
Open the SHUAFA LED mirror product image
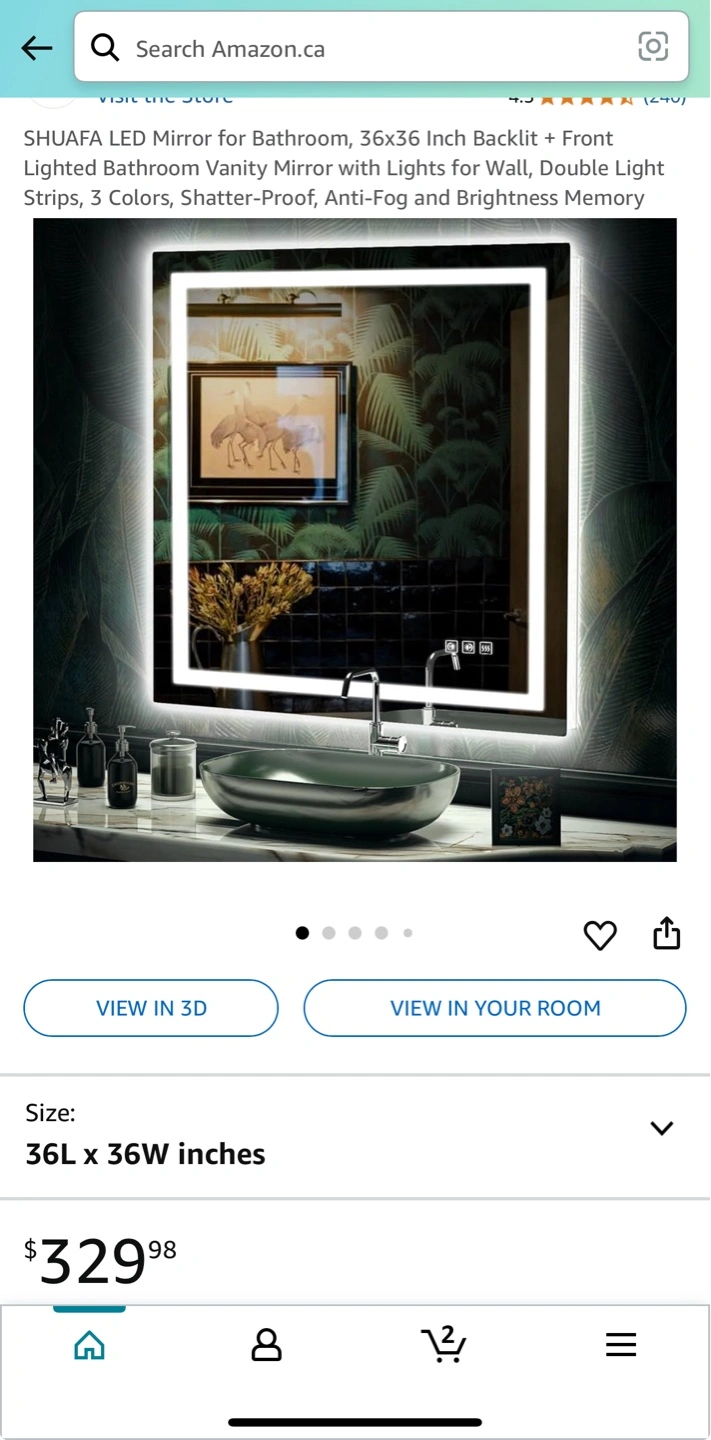click(x=355, y=540)
